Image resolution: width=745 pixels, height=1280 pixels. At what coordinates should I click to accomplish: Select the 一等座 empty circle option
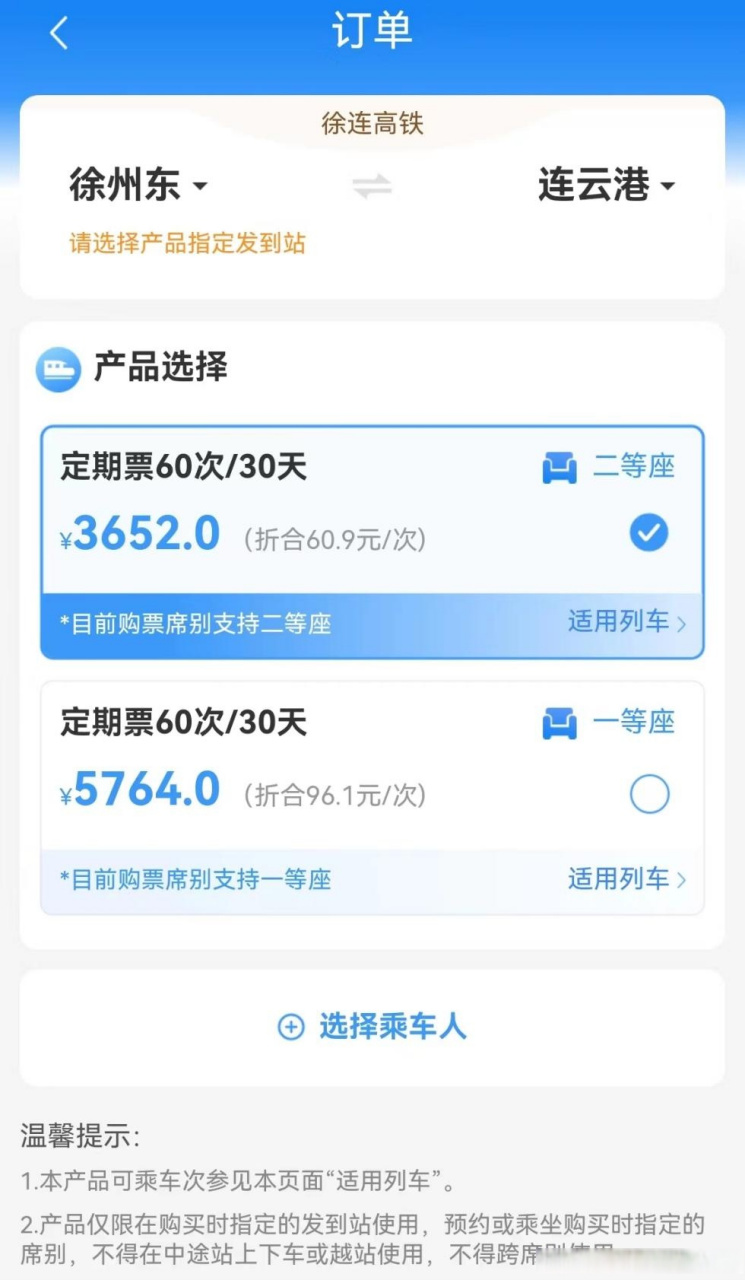(x=650, y=793)
